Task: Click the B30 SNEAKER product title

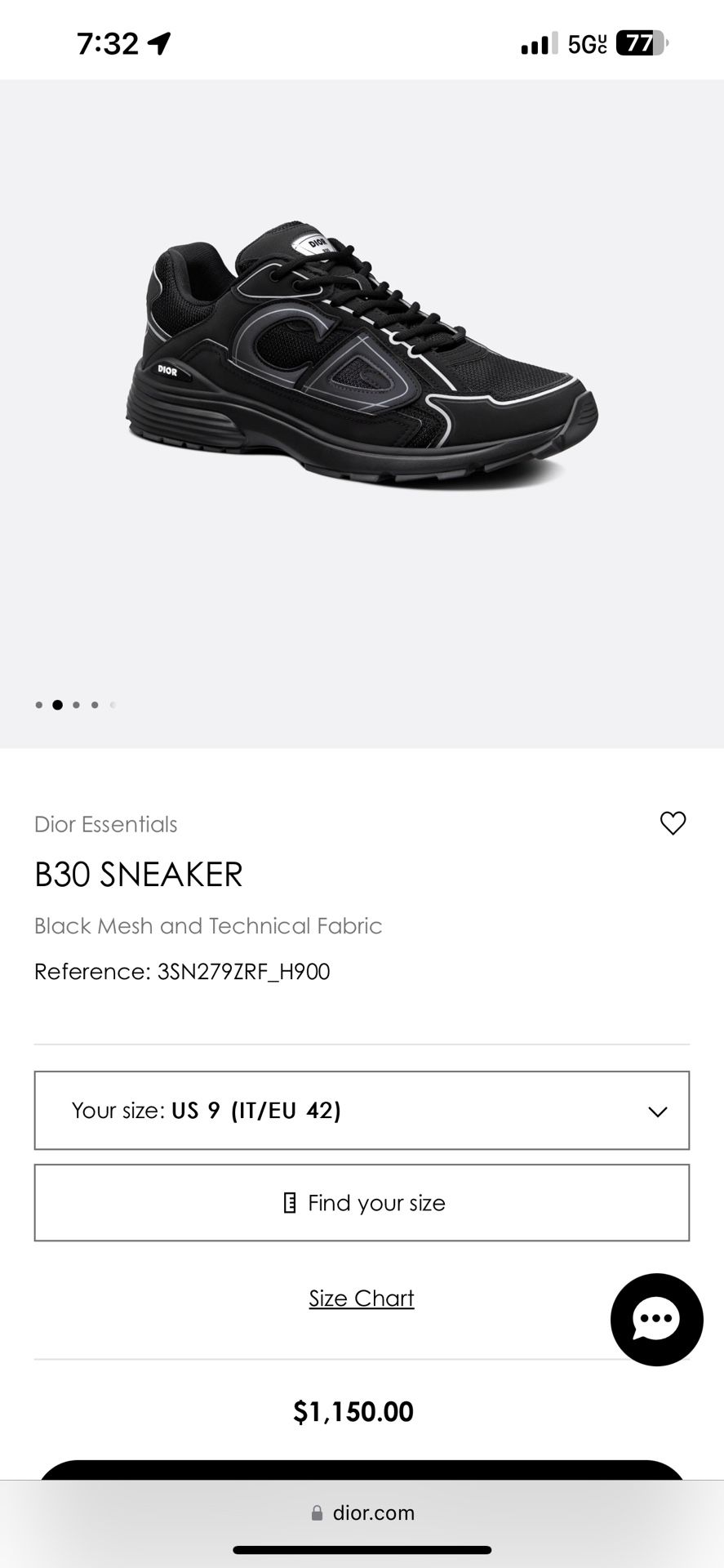Action: tap(138, 874)
